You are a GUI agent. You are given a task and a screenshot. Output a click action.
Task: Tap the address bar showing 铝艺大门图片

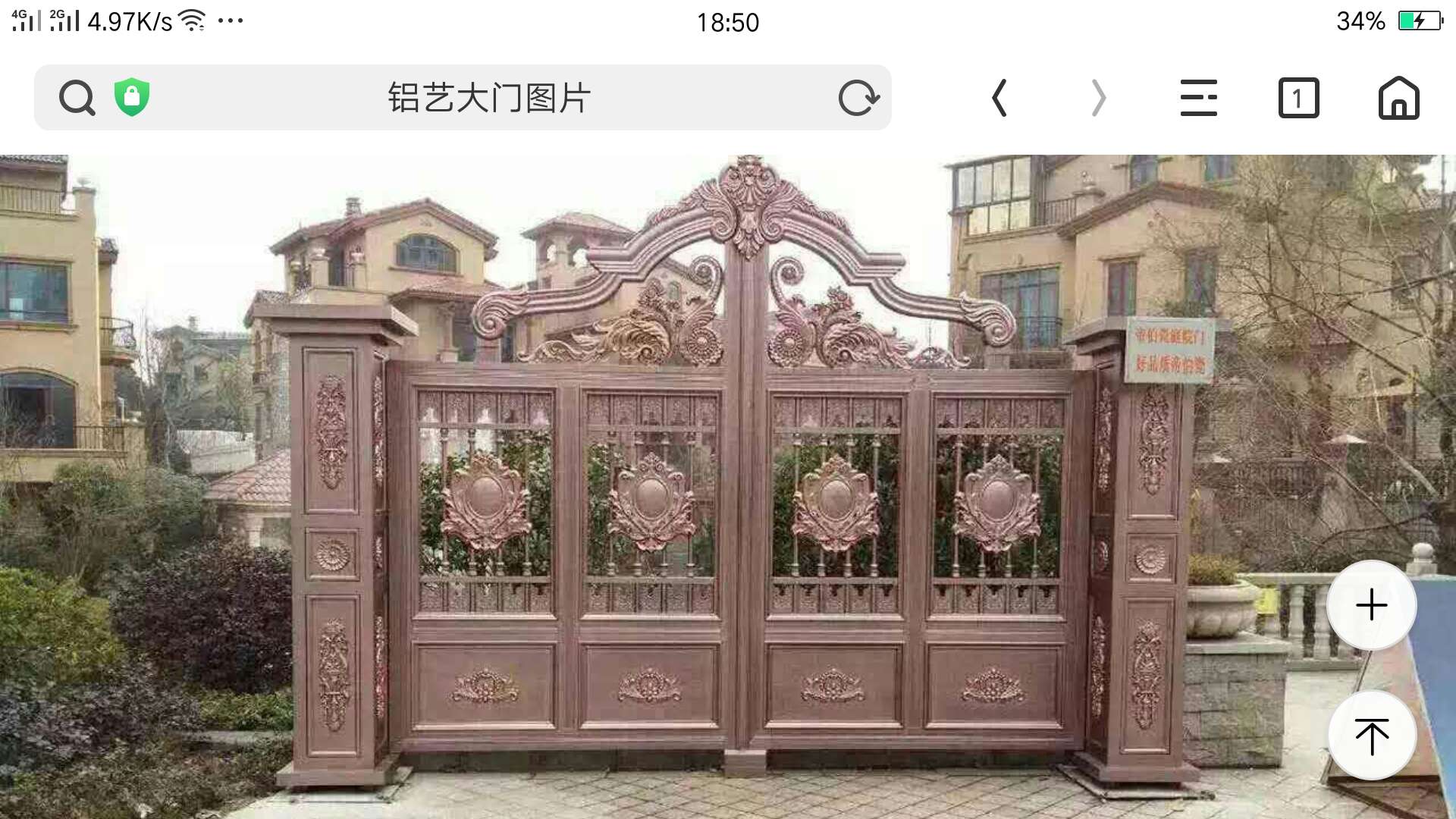pyautogui.click(x=488, y=98)
